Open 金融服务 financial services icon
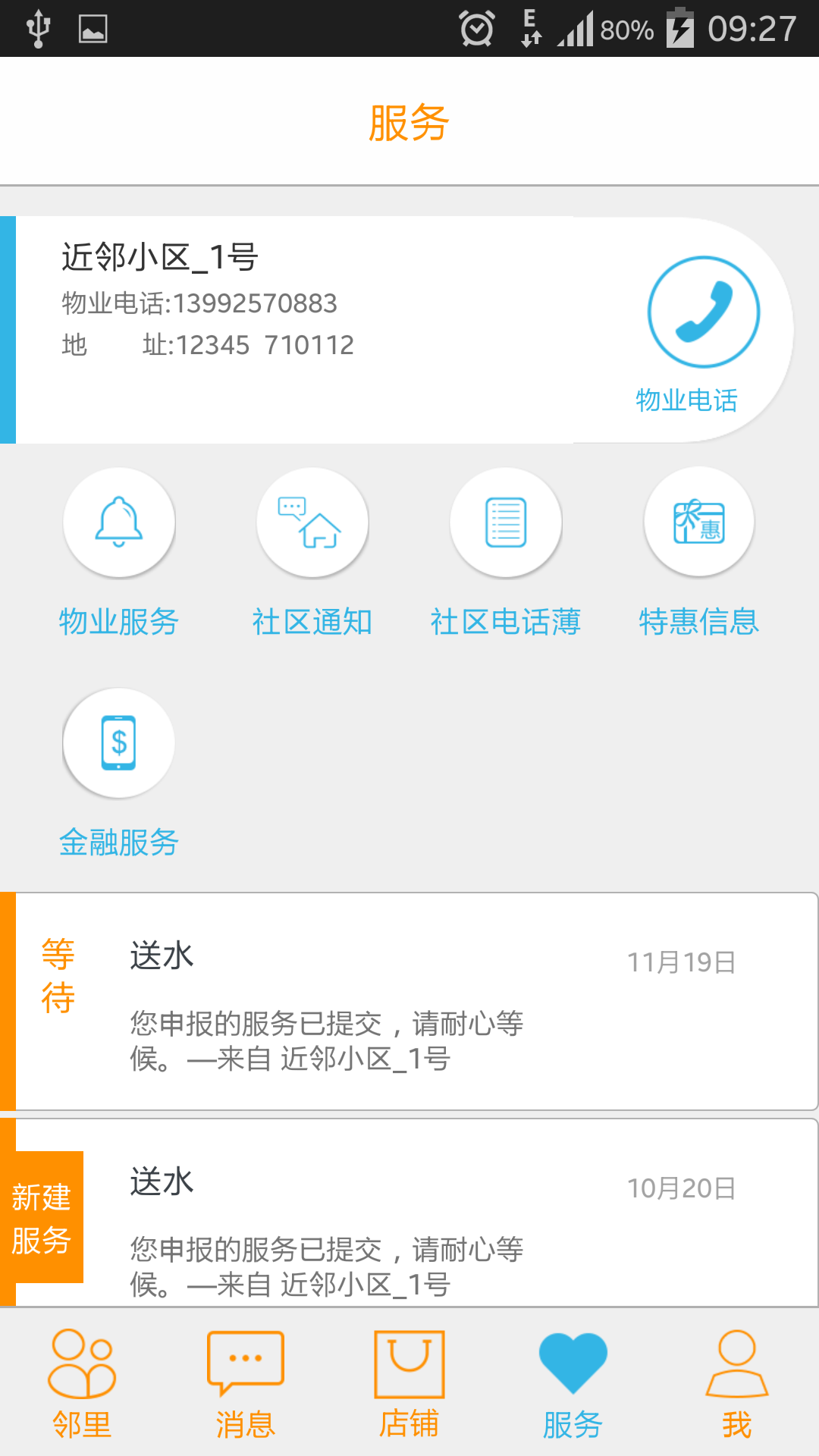 [118, 743]
